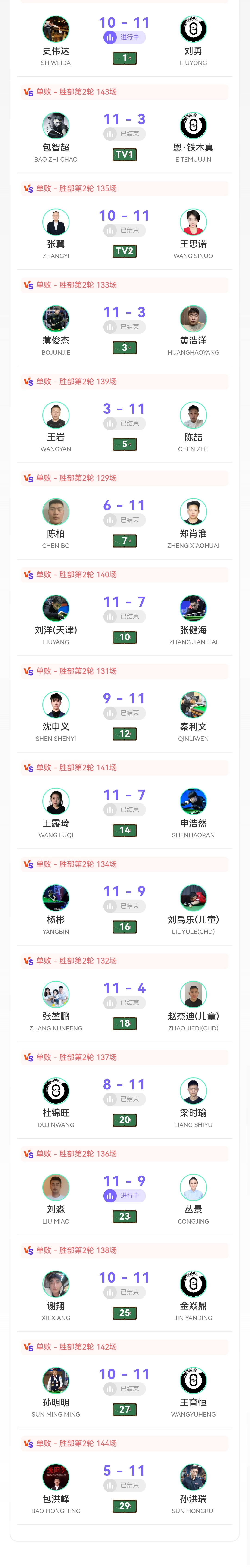Open the 王露琦 vs 申浩然 match card
This screenshot has height=1568, width=250.
point(125,795)
